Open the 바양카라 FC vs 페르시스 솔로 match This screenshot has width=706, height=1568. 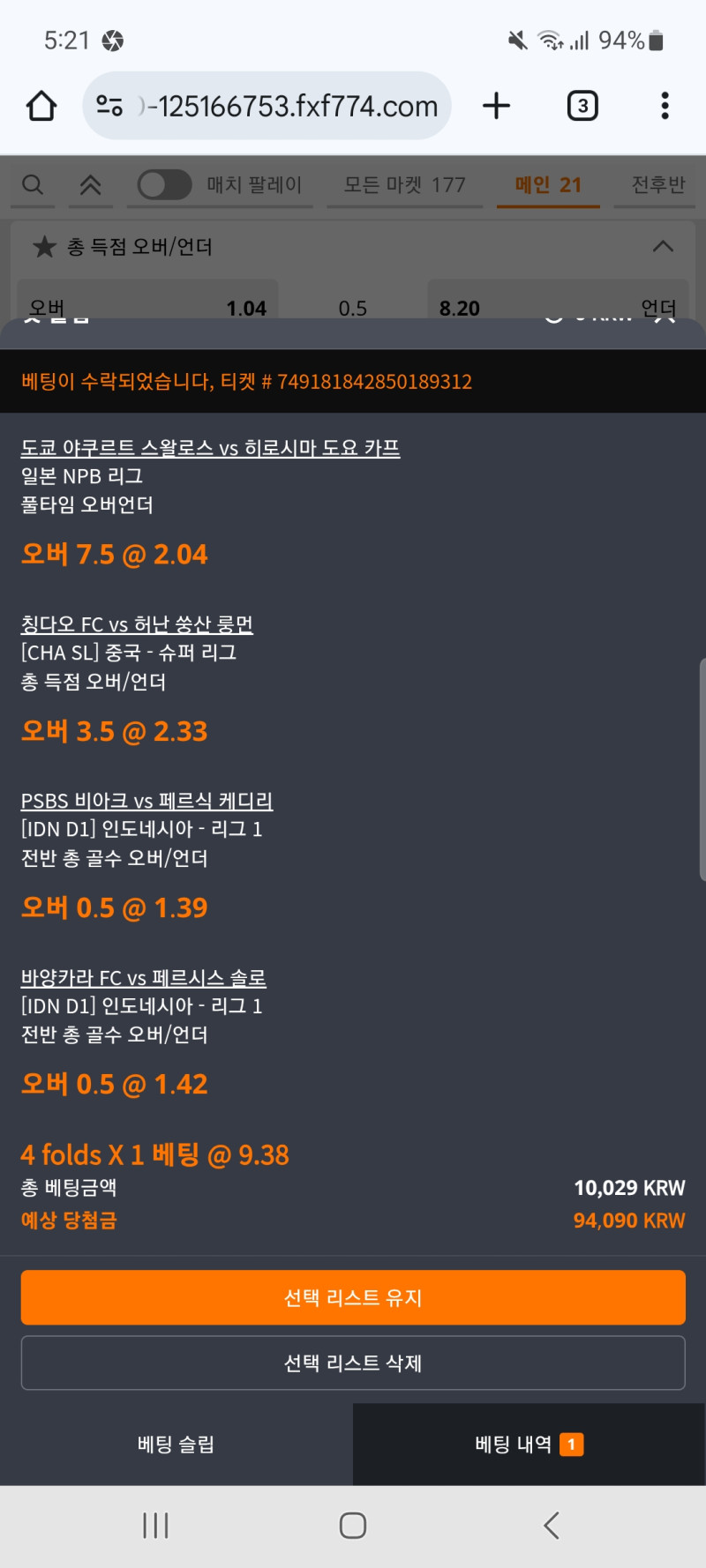tap(143, 978)
